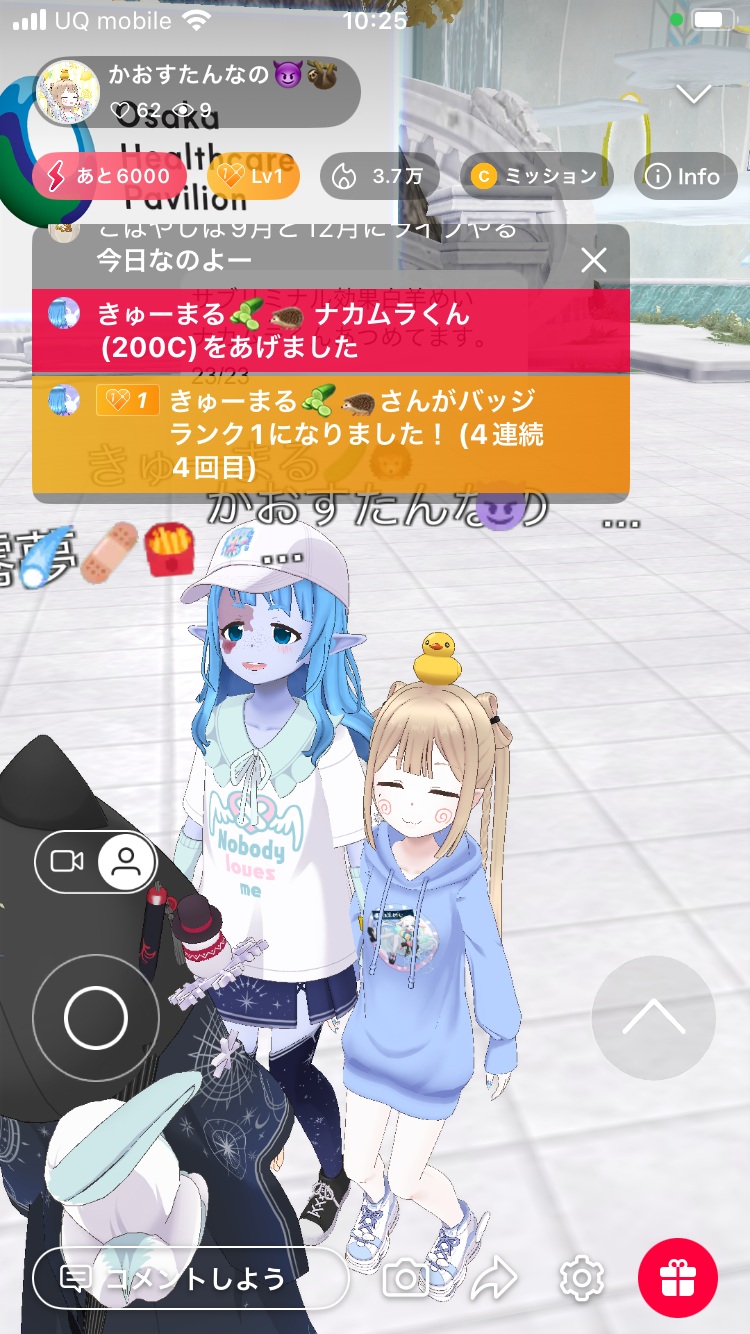Open the コメントしよう comment field
The image size is (750, 1334).
pos(190,1277)
